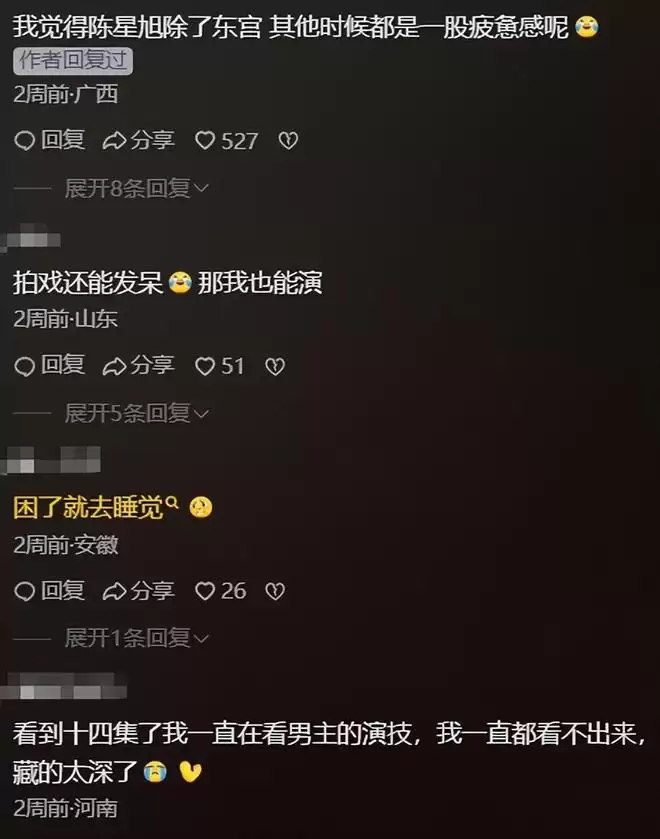Image resolution: width=660 pixels, height=839 pixels.
Task: Reply to the comment from 山东
Action: (x=50, y=366)
